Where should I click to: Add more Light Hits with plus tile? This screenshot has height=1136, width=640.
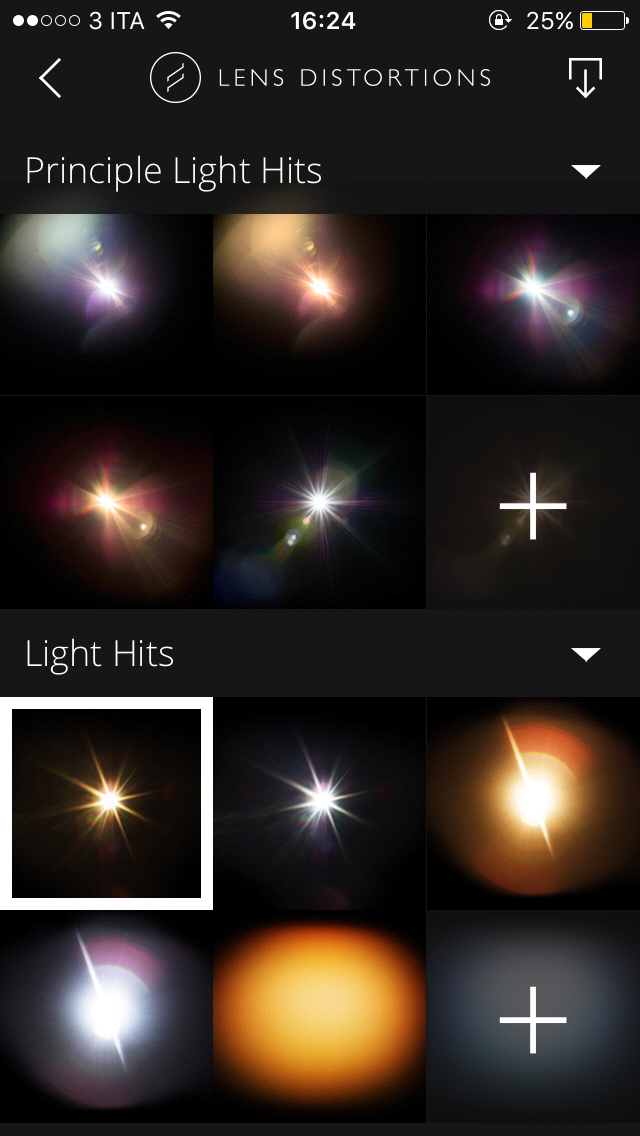(x=533, y=1018)
